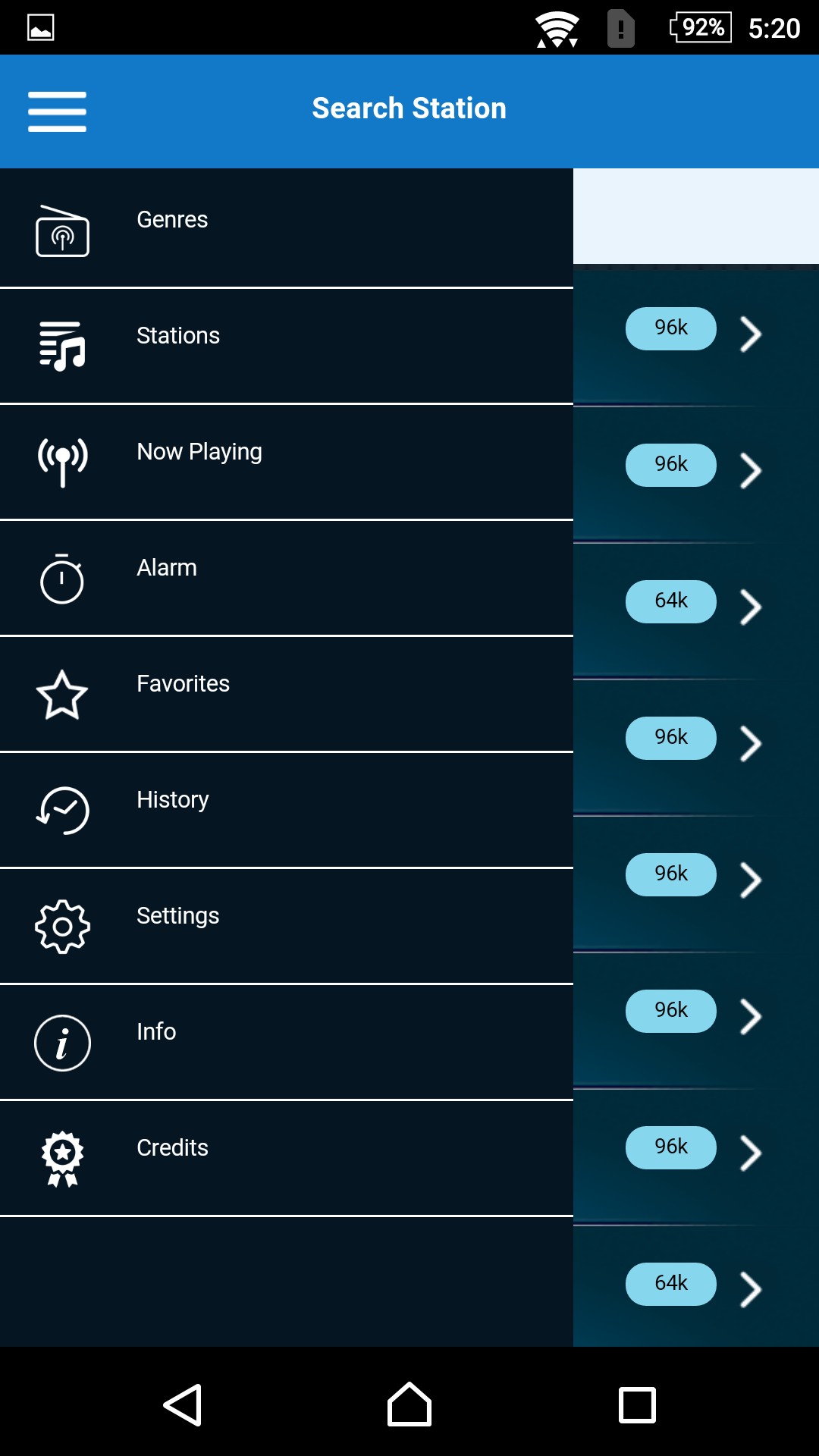819x1456 pixels.
Task: Go to the Stations list
Action: pyautogui.click(x=286, y=346)
